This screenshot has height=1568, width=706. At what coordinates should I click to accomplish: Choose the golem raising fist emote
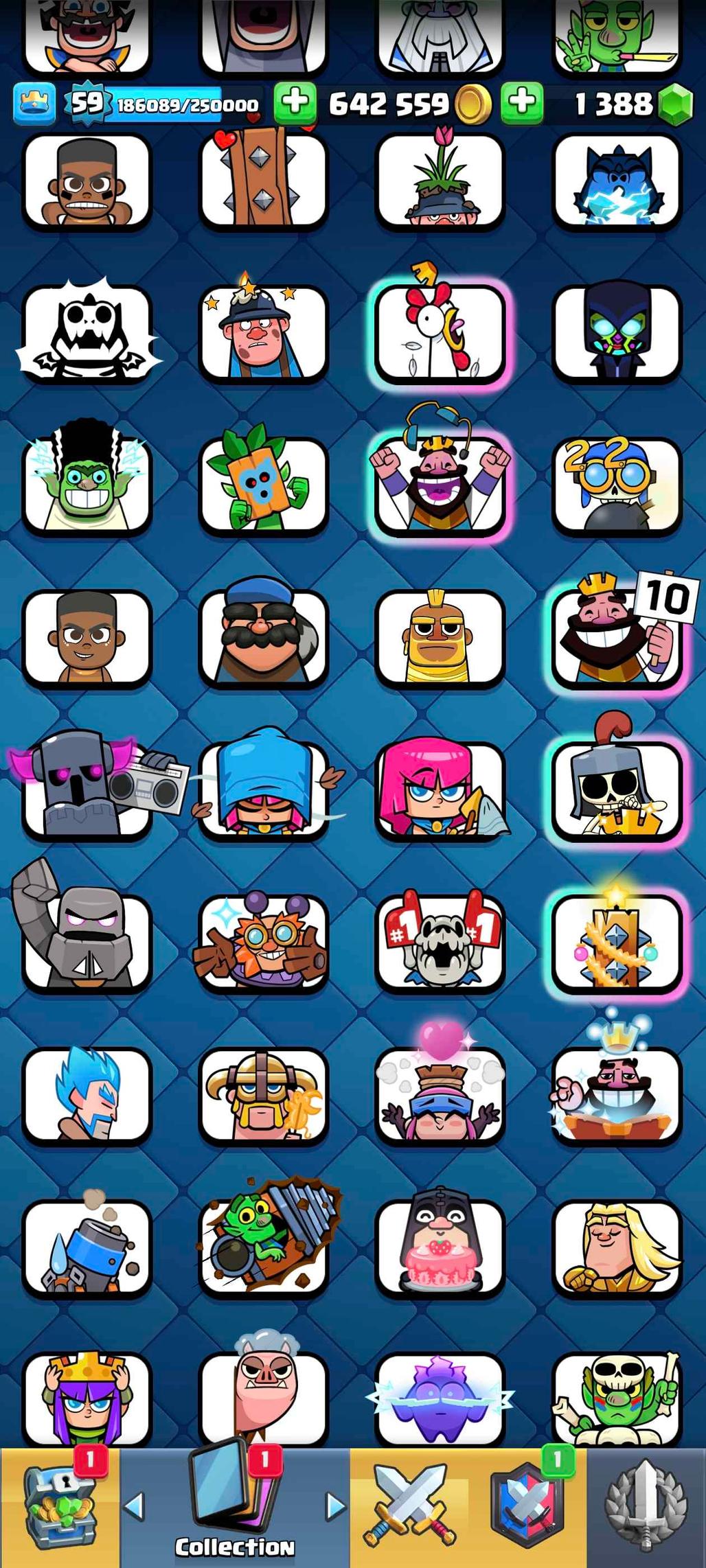point(87,942)
